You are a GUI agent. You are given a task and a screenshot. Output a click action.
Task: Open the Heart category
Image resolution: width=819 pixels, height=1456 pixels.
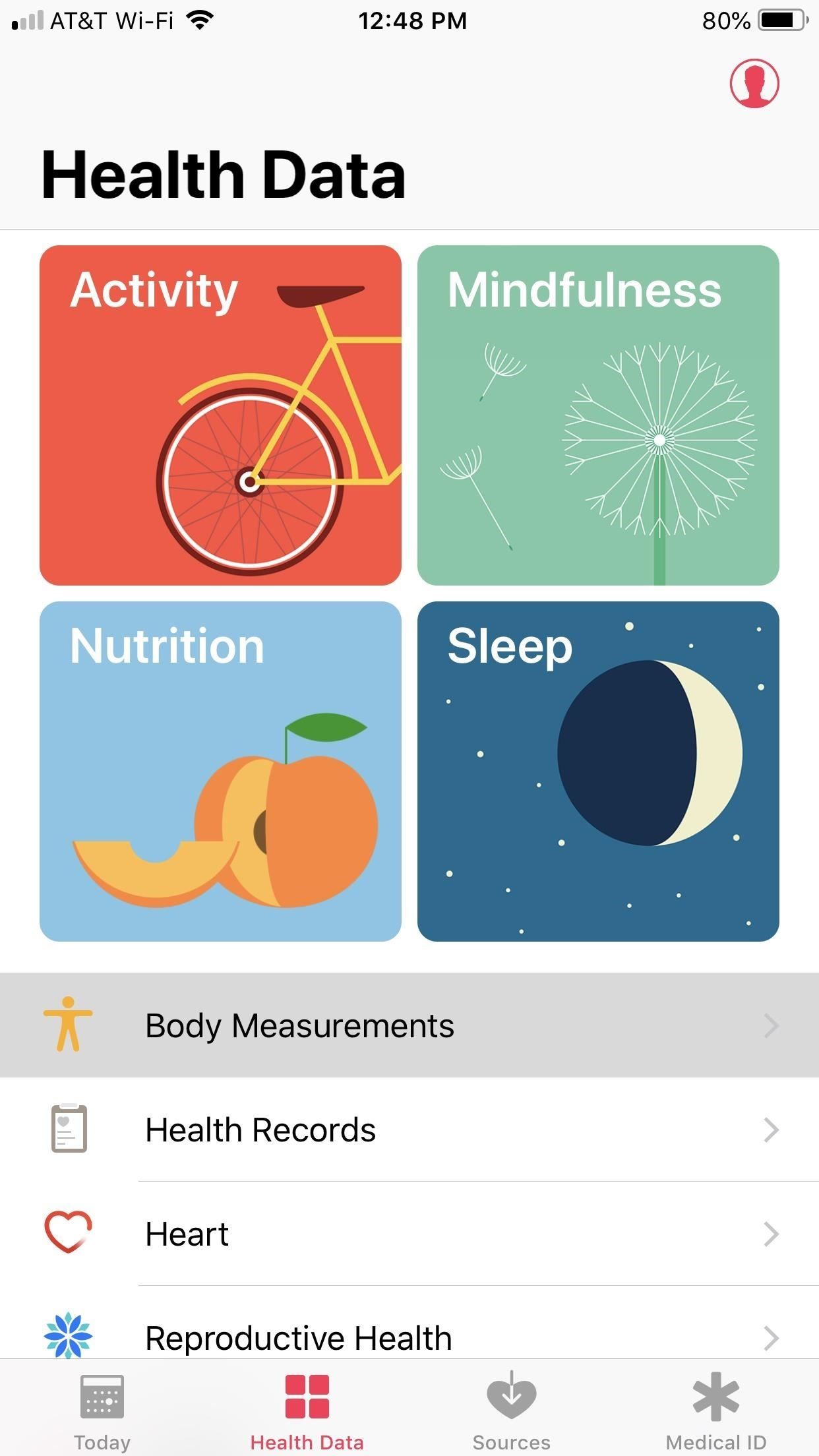pyautogui.click(x=409, y=1234)
